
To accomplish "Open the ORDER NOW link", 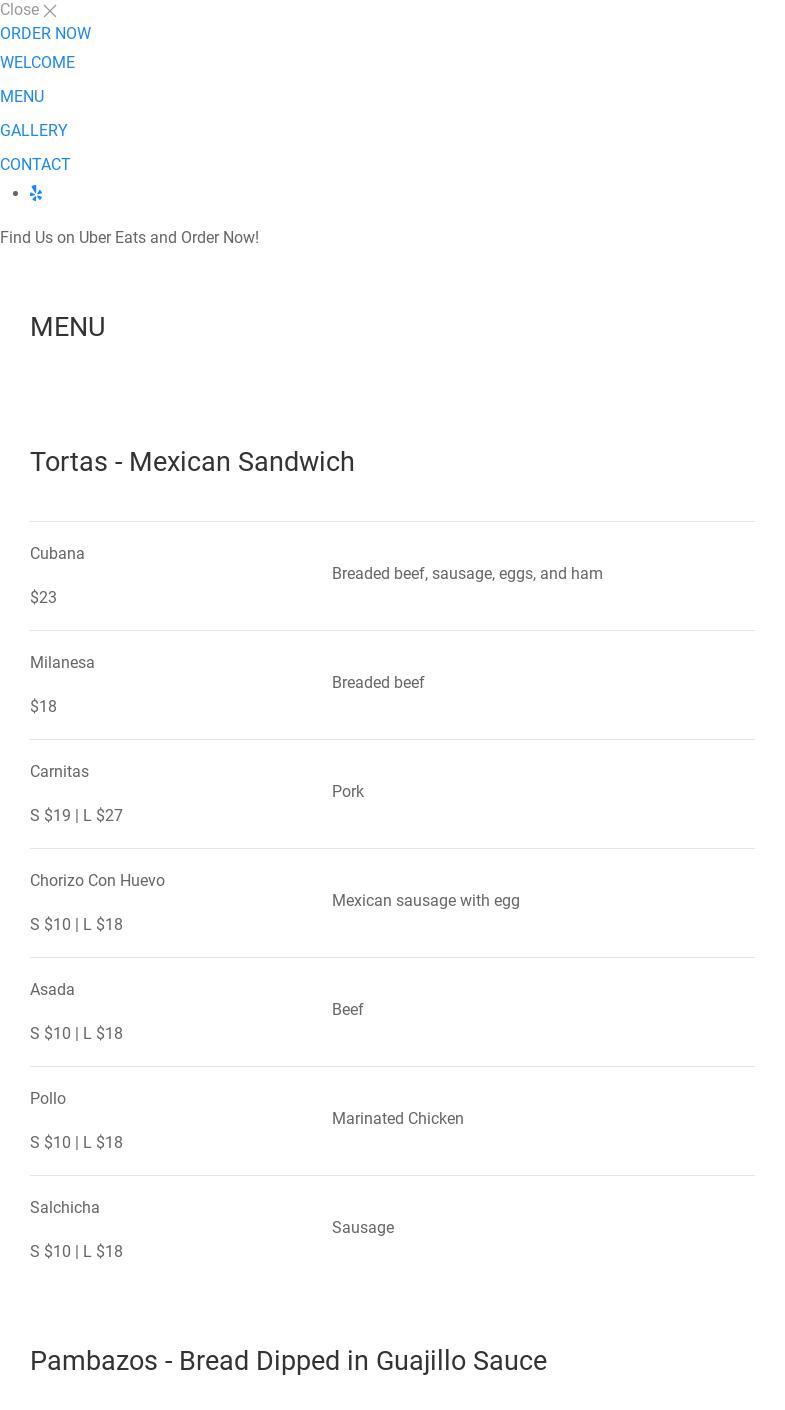I will pos(45,34).
